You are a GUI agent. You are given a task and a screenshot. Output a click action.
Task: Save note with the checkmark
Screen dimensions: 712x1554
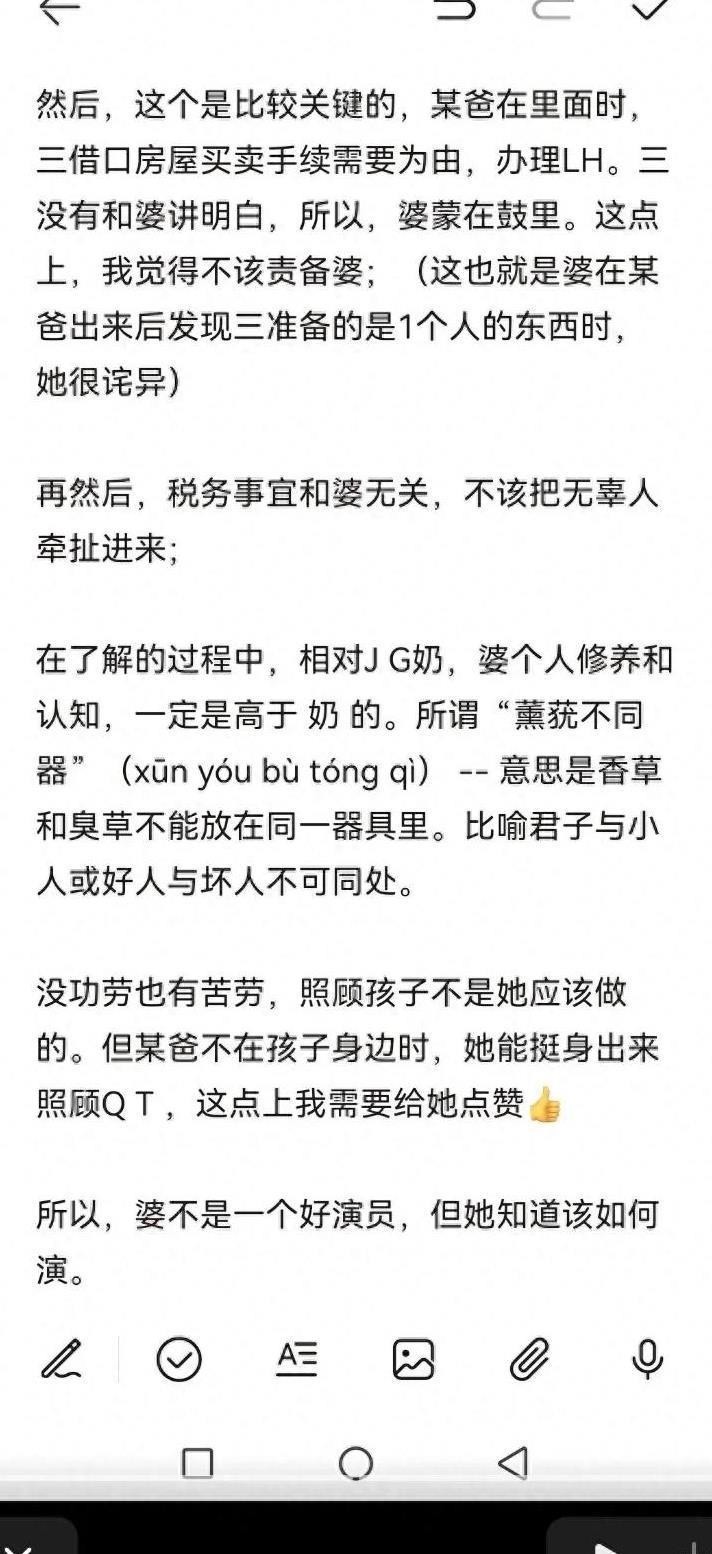(650, 10)
